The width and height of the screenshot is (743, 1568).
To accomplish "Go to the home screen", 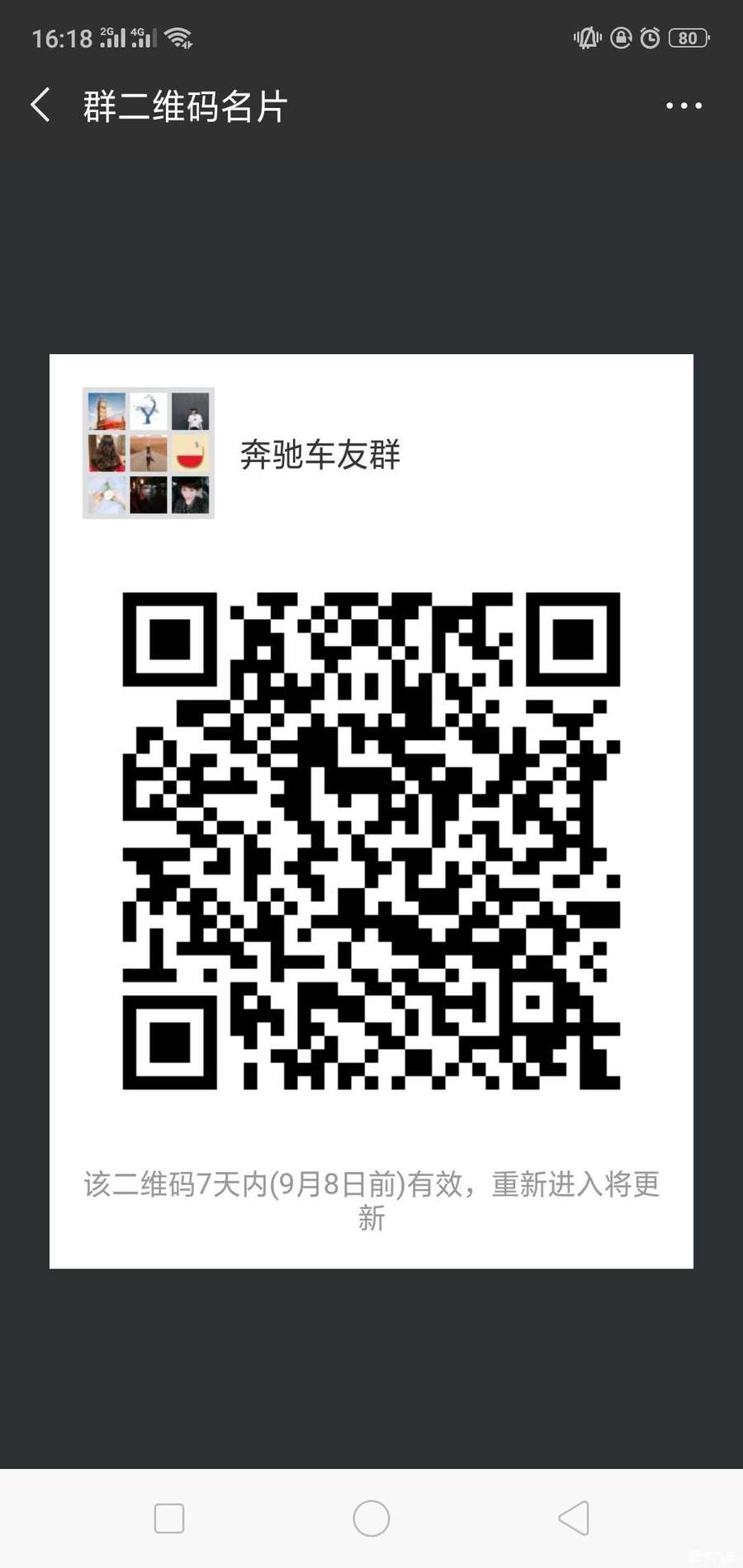I will click(371, 1518).
